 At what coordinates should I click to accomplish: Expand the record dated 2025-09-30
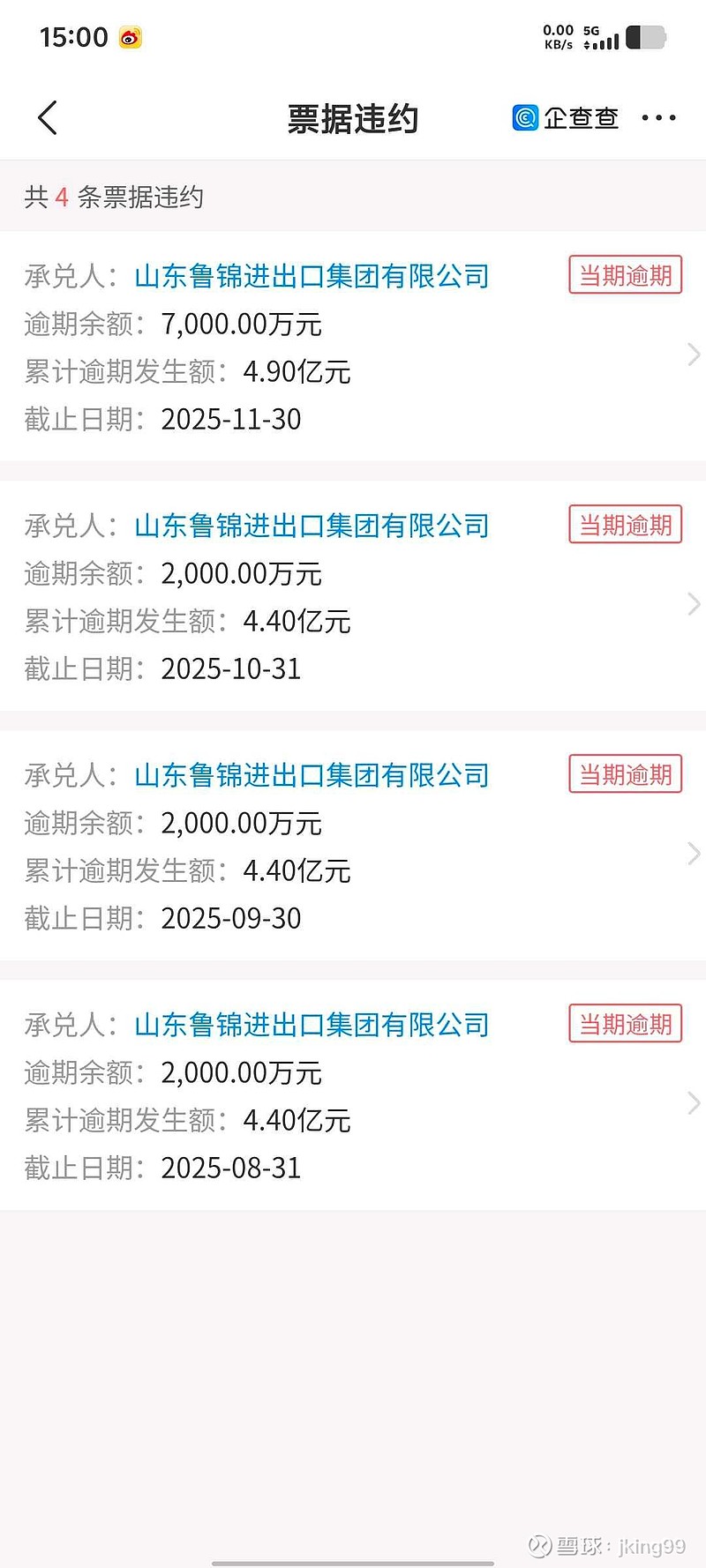pyautogui.click(x=695, y=854)
